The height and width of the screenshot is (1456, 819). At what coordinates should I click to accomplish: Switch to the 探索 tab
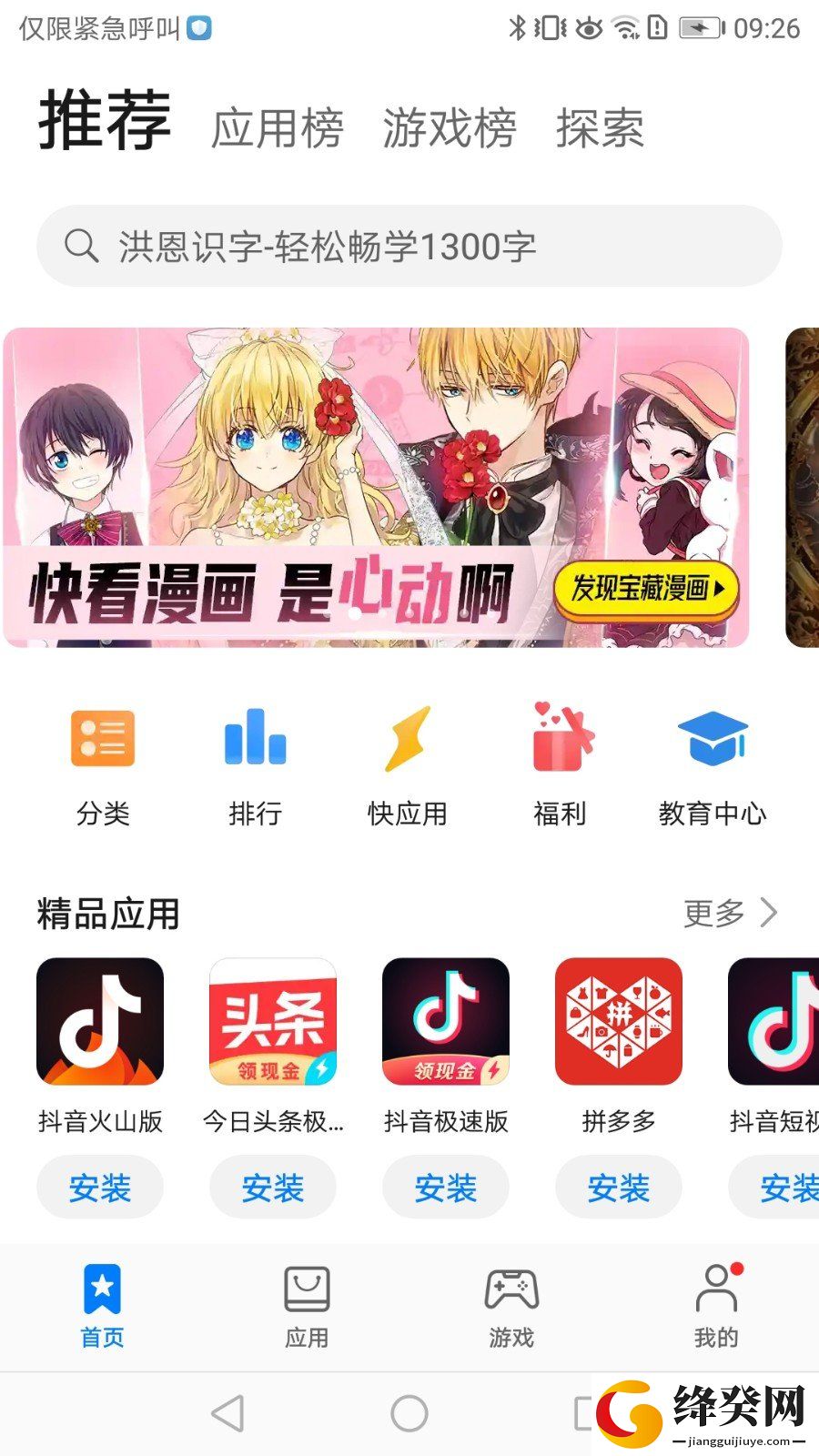[600, 128]
